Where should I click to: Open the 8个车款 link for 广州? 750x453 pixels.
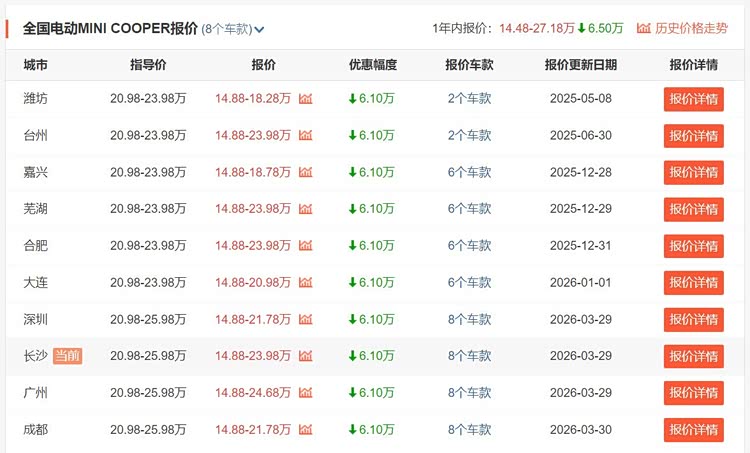point(468,393)
